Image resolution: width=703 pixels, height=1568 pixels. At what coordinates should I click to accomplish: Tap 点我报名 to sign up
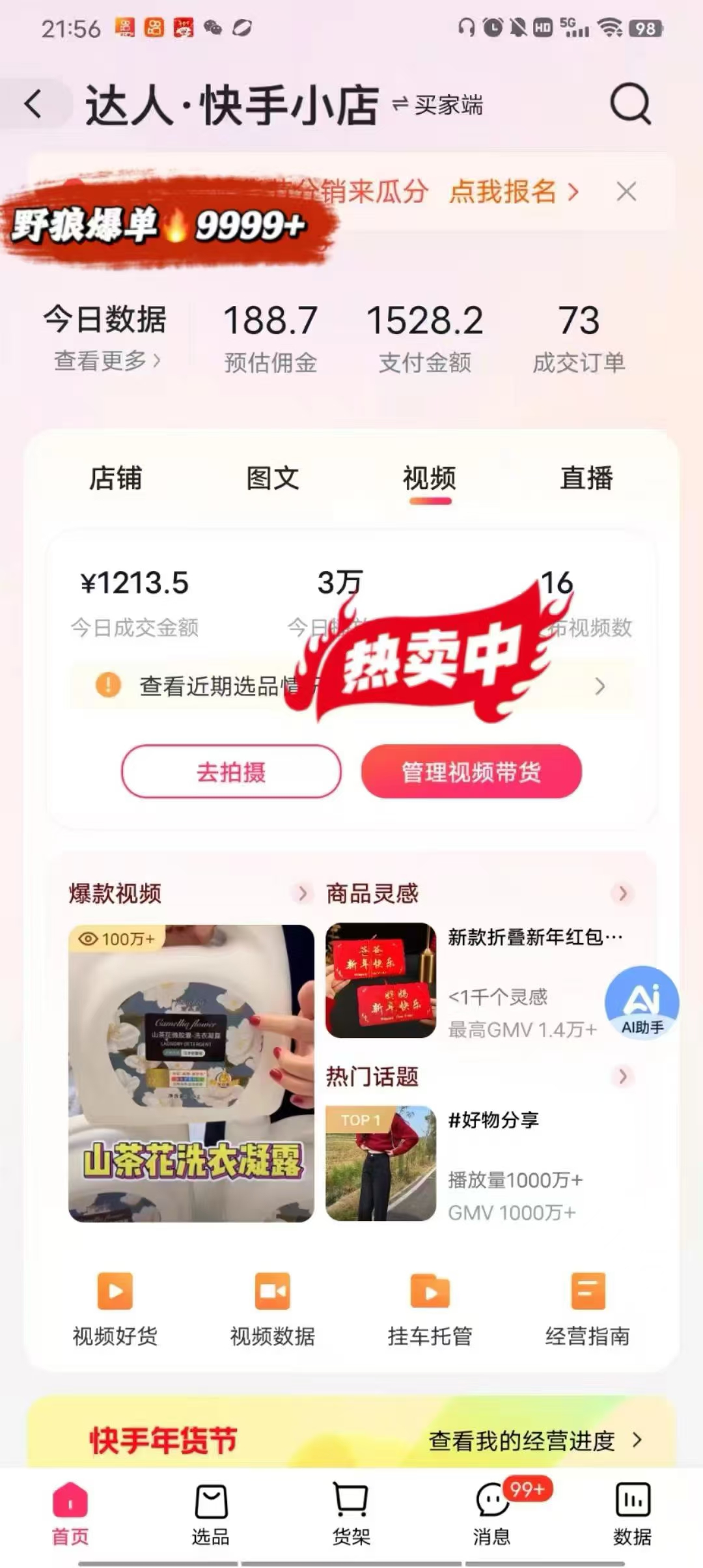513,191
